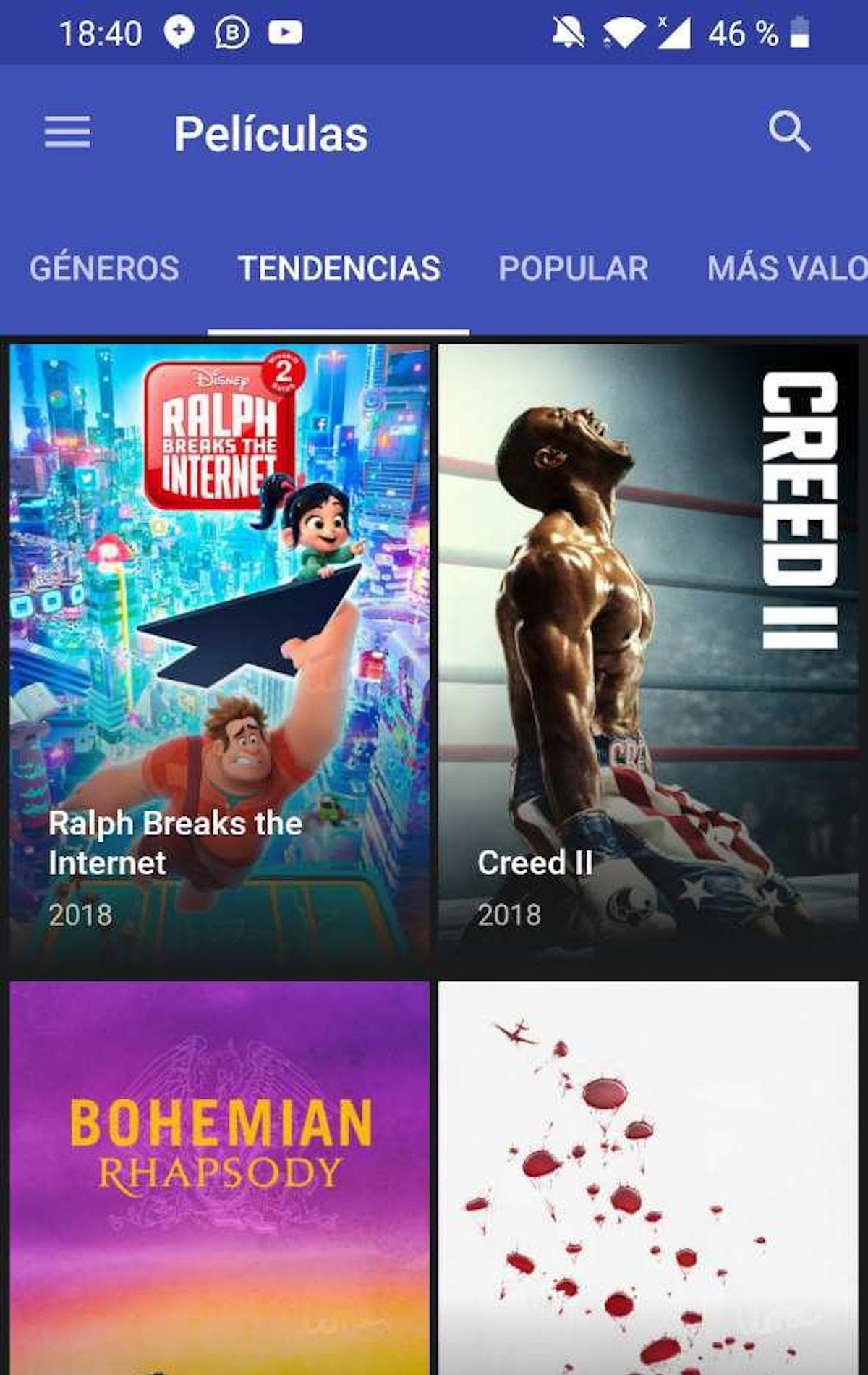This screenshot has height=1375, width=868.
Task: Open the search magnifier icon
Action: [788, 132]
